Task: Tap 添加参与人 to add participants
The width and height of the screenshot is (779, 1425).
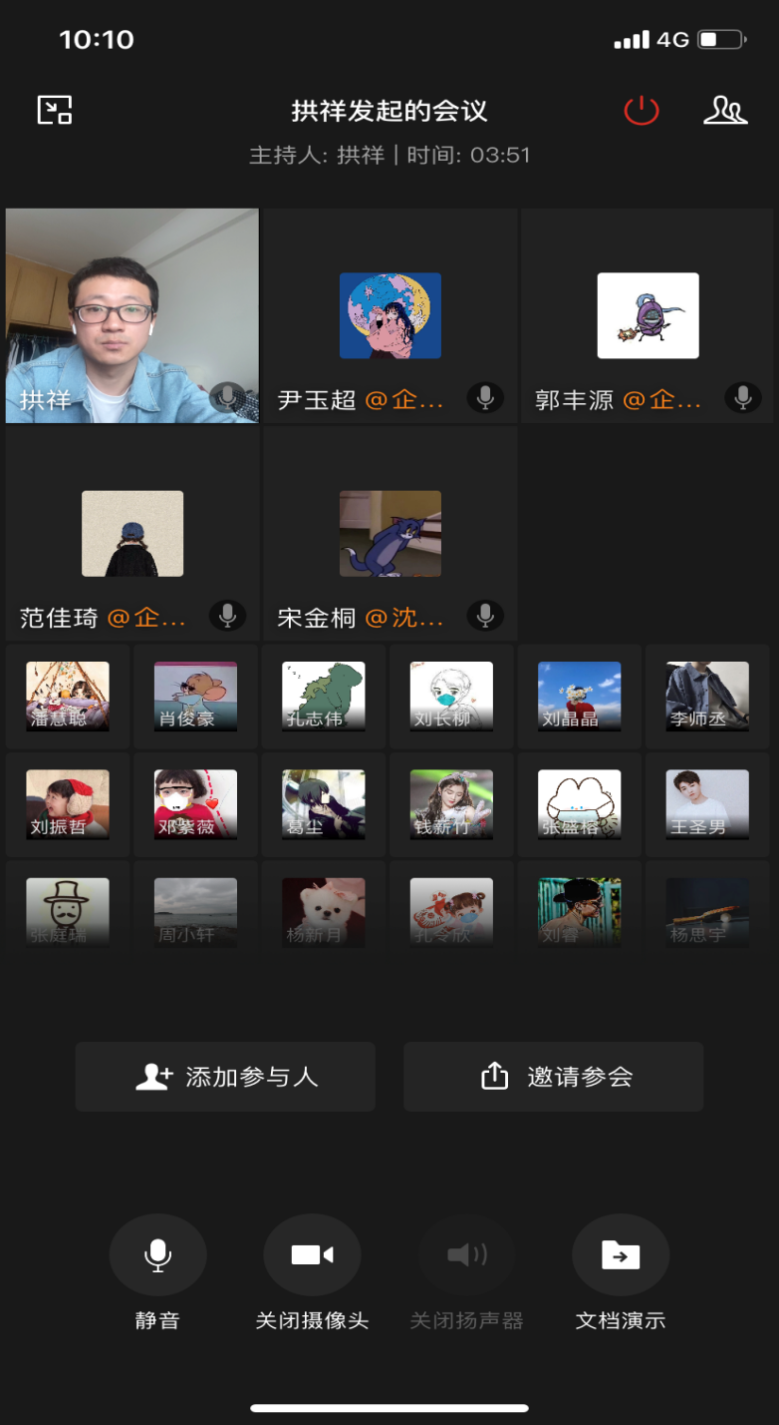Action: coord(226,1077)
